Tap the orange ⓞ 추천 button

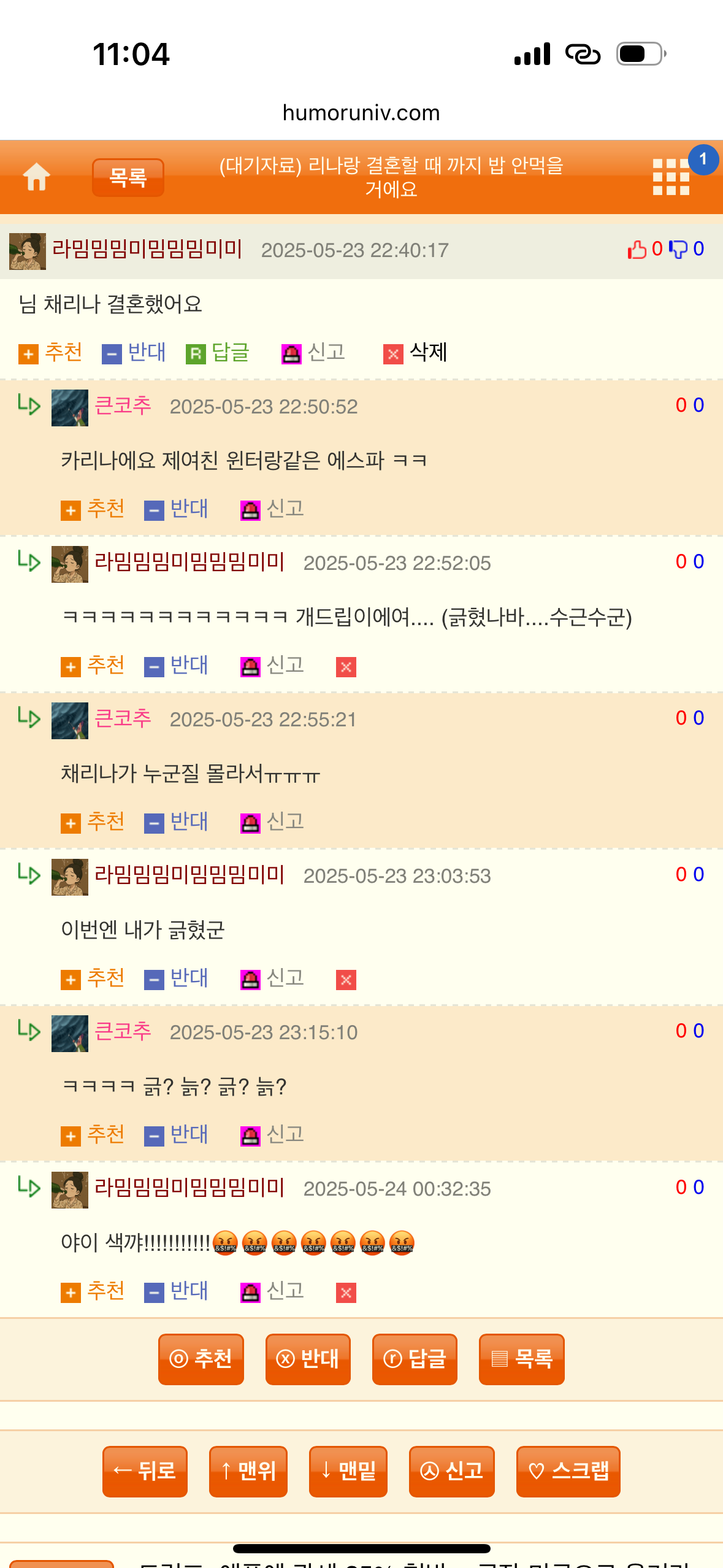(201, 1359)
